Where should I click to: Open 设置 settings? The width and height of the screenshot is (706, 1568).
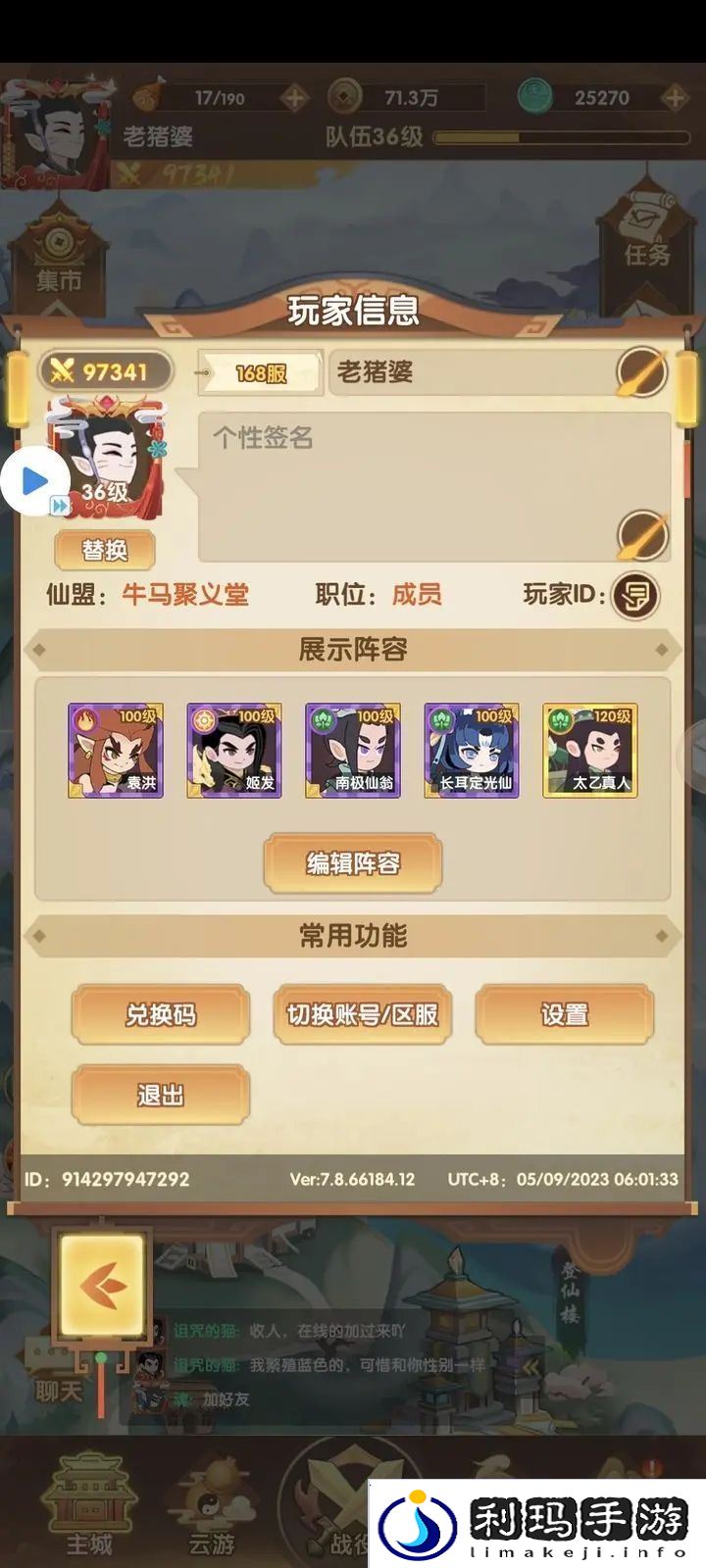[x=565, y=1014]
